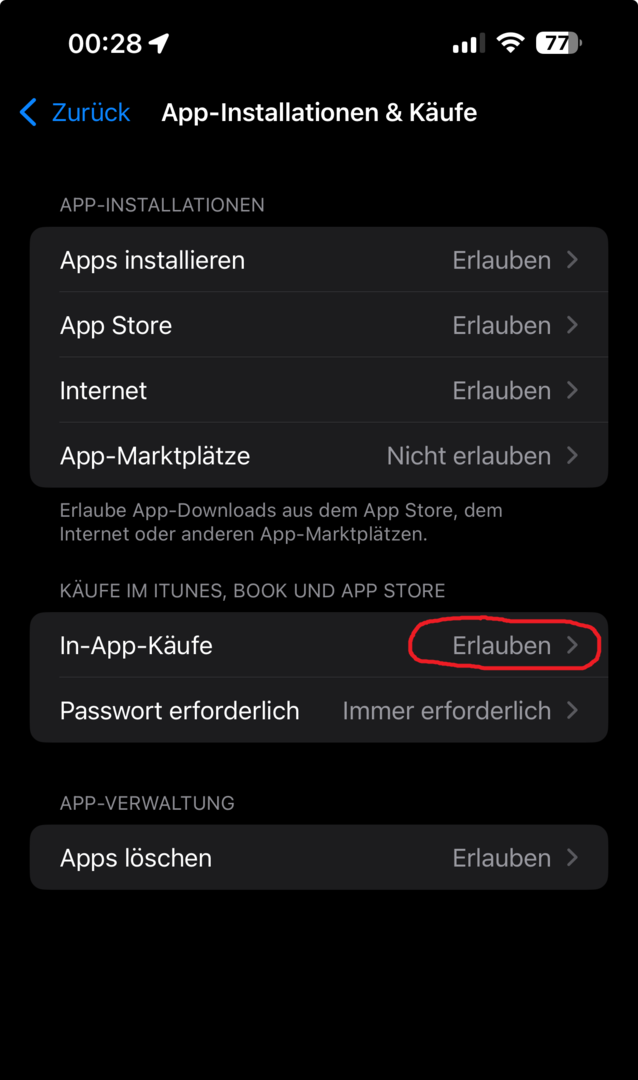Open the In-App-Käufe setting
The image size is (638, 1080).
(x=318, y=646)
